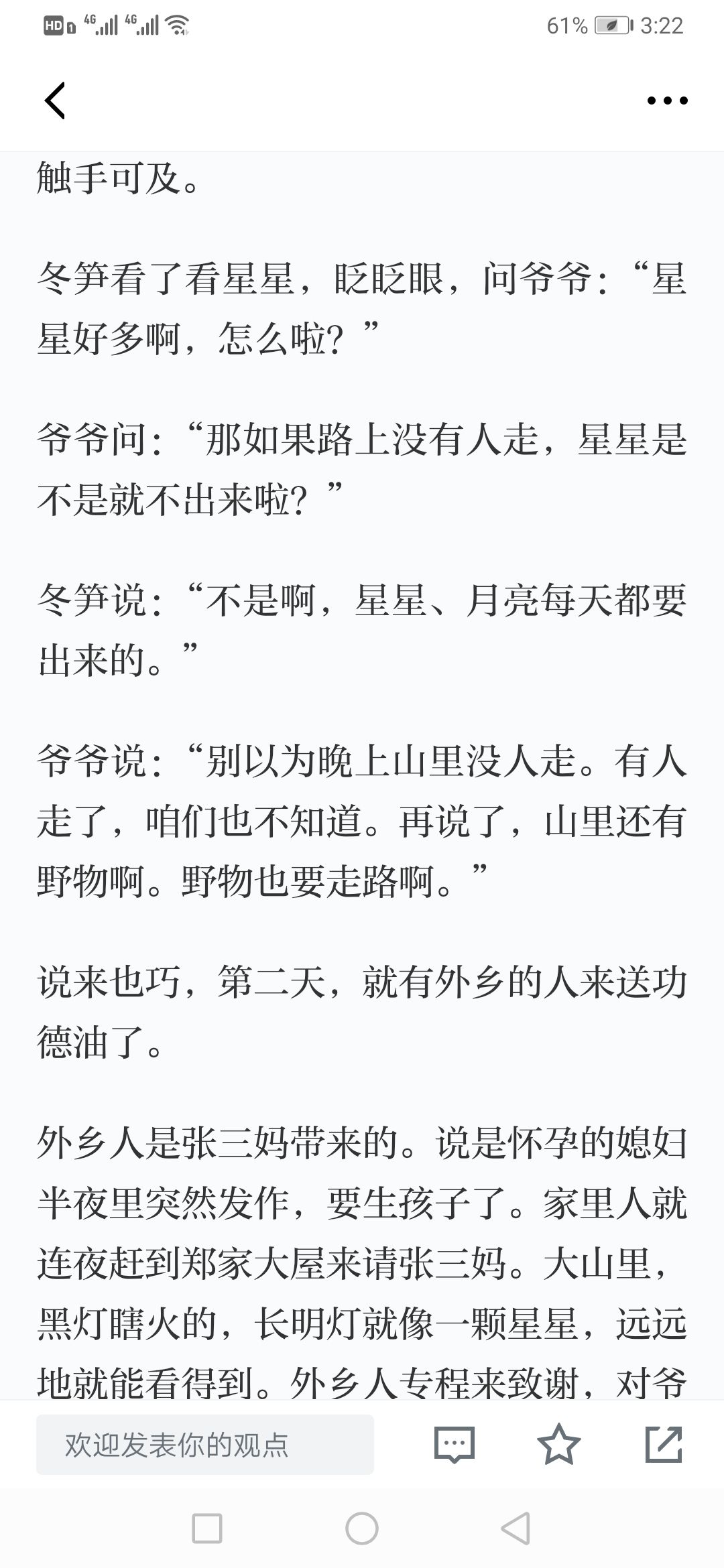Favorite this article with the star icon
The image size is (724, 1568).
point(558,1444)
